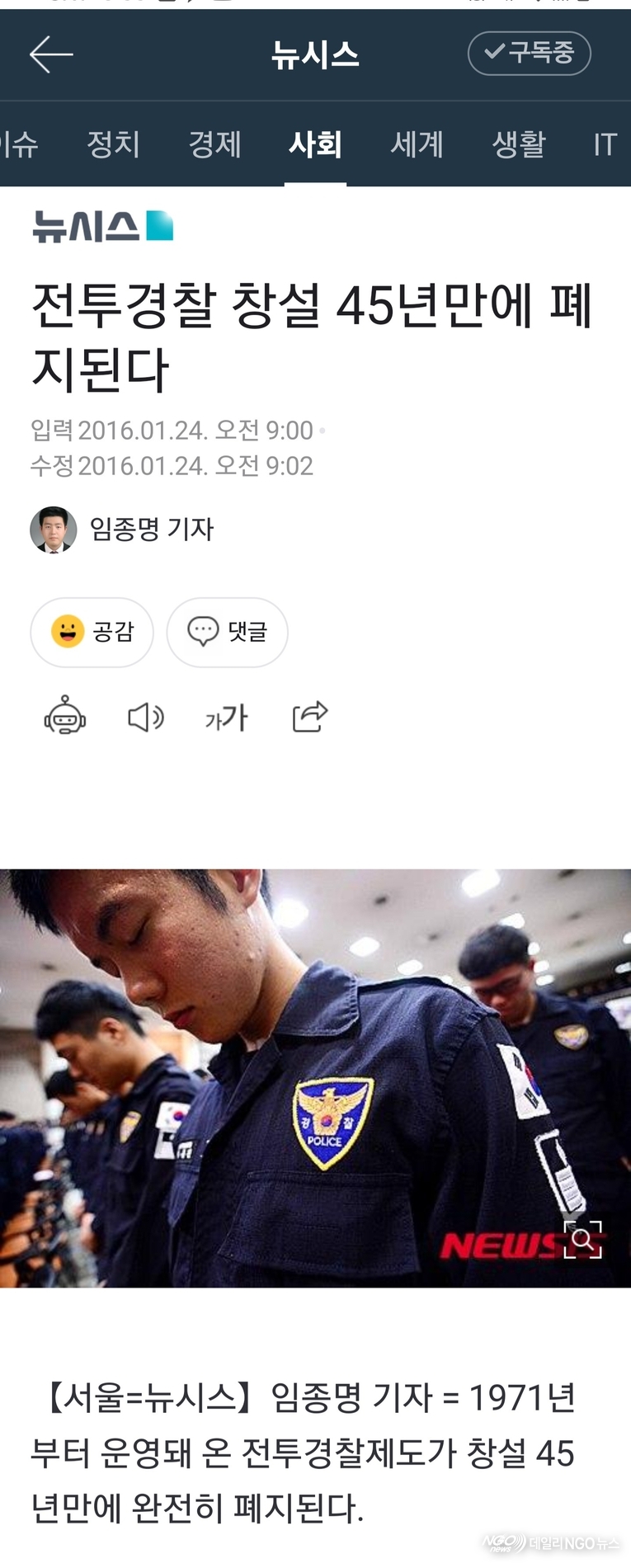Open the 뉴시스 press logo link

coord(103,226)
